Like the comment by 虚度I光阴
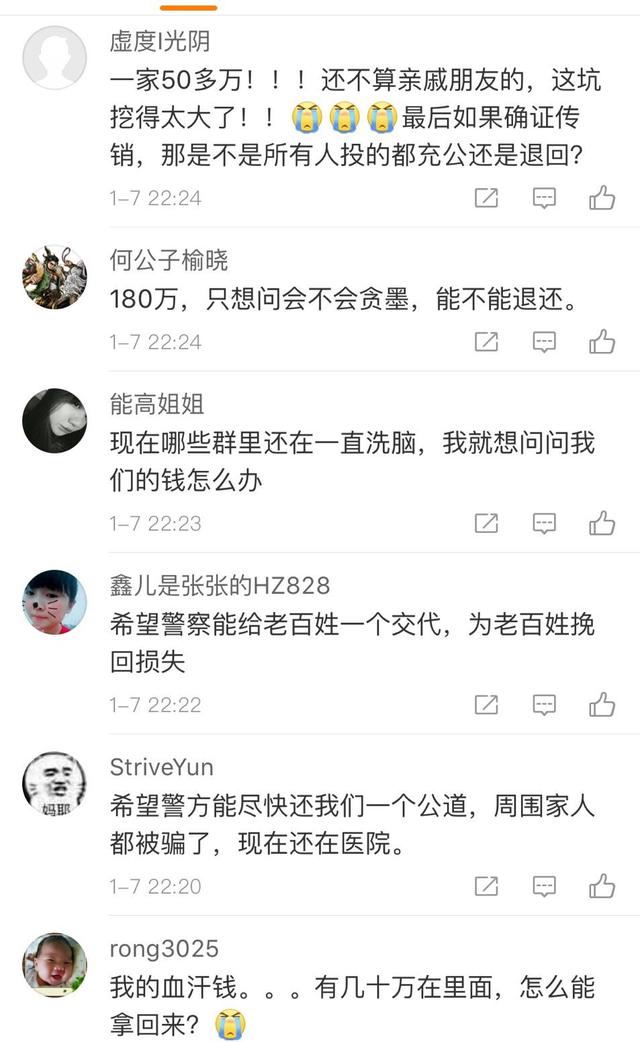 click(x=602, y=198)
